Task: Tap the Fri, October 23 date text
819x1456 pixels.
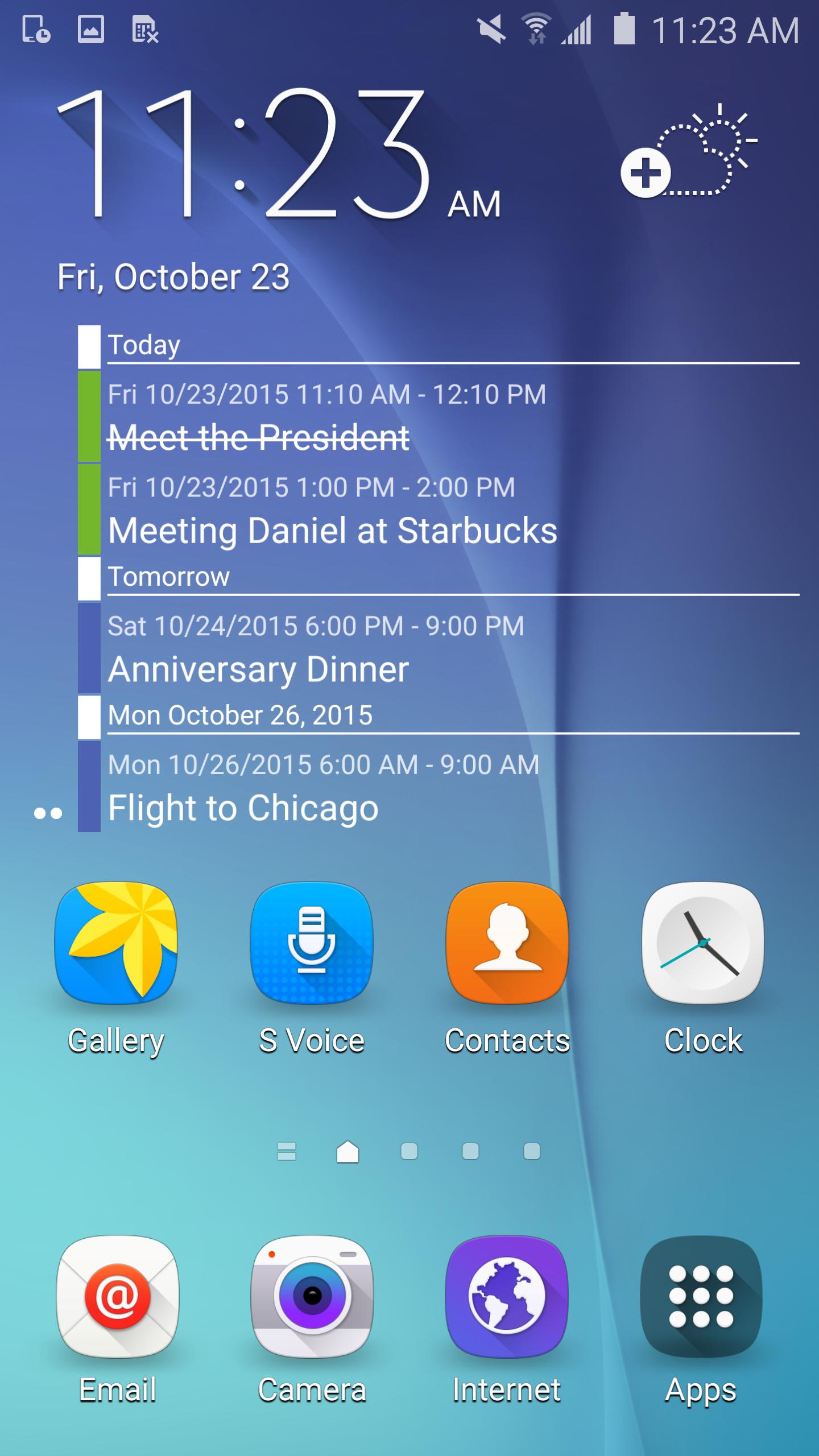Action: tap(174, 277)
